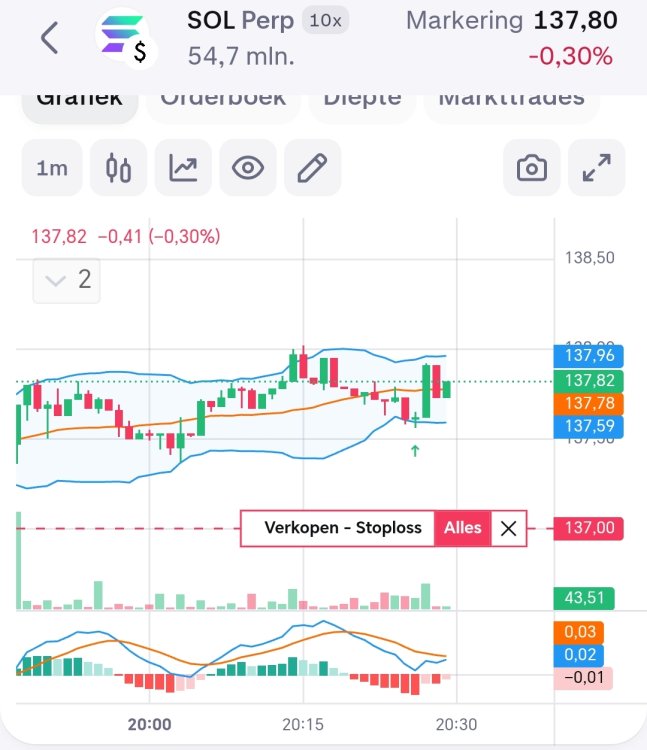Open the pencil drawing tools
Image resolution: width=647 pixels, height=750 pixels.
tap(312, 168)
